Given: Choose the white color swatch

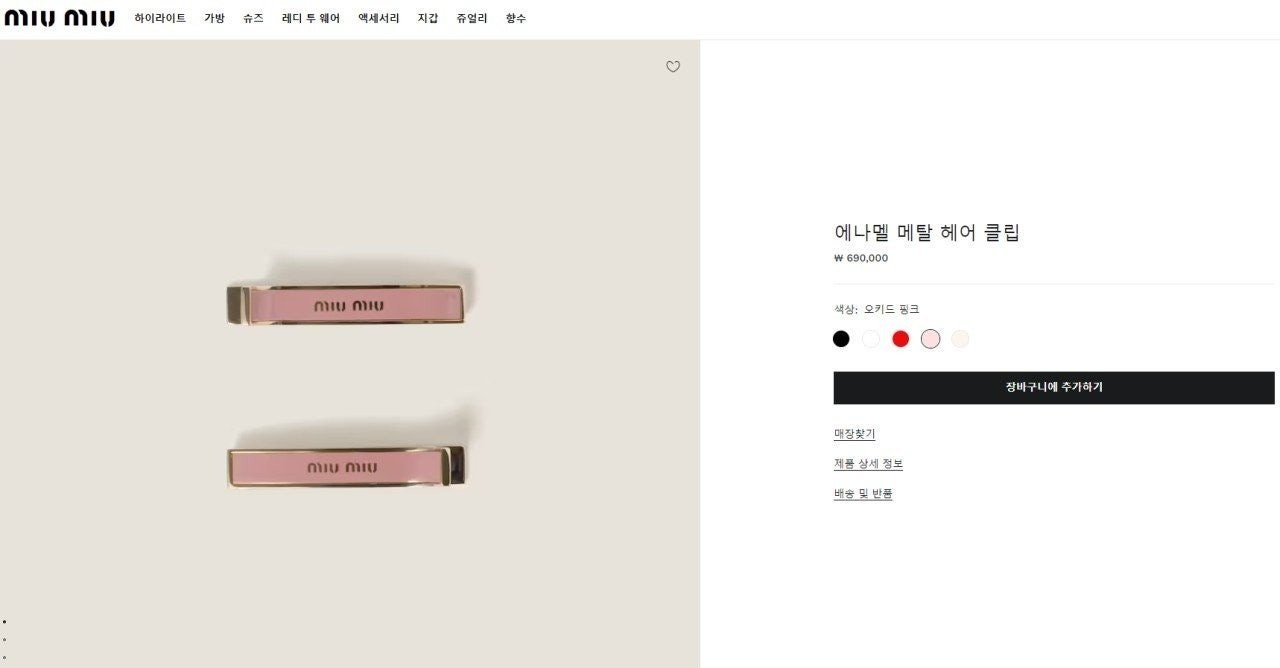Looking at the screenshot, I should pos(871,339).
